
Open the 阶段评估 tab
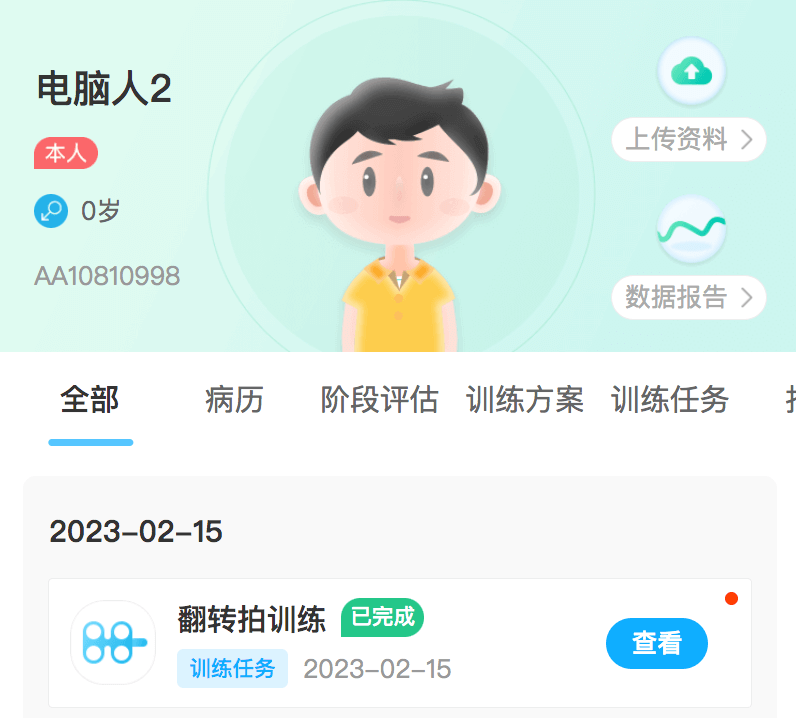[x=379, y=401]
